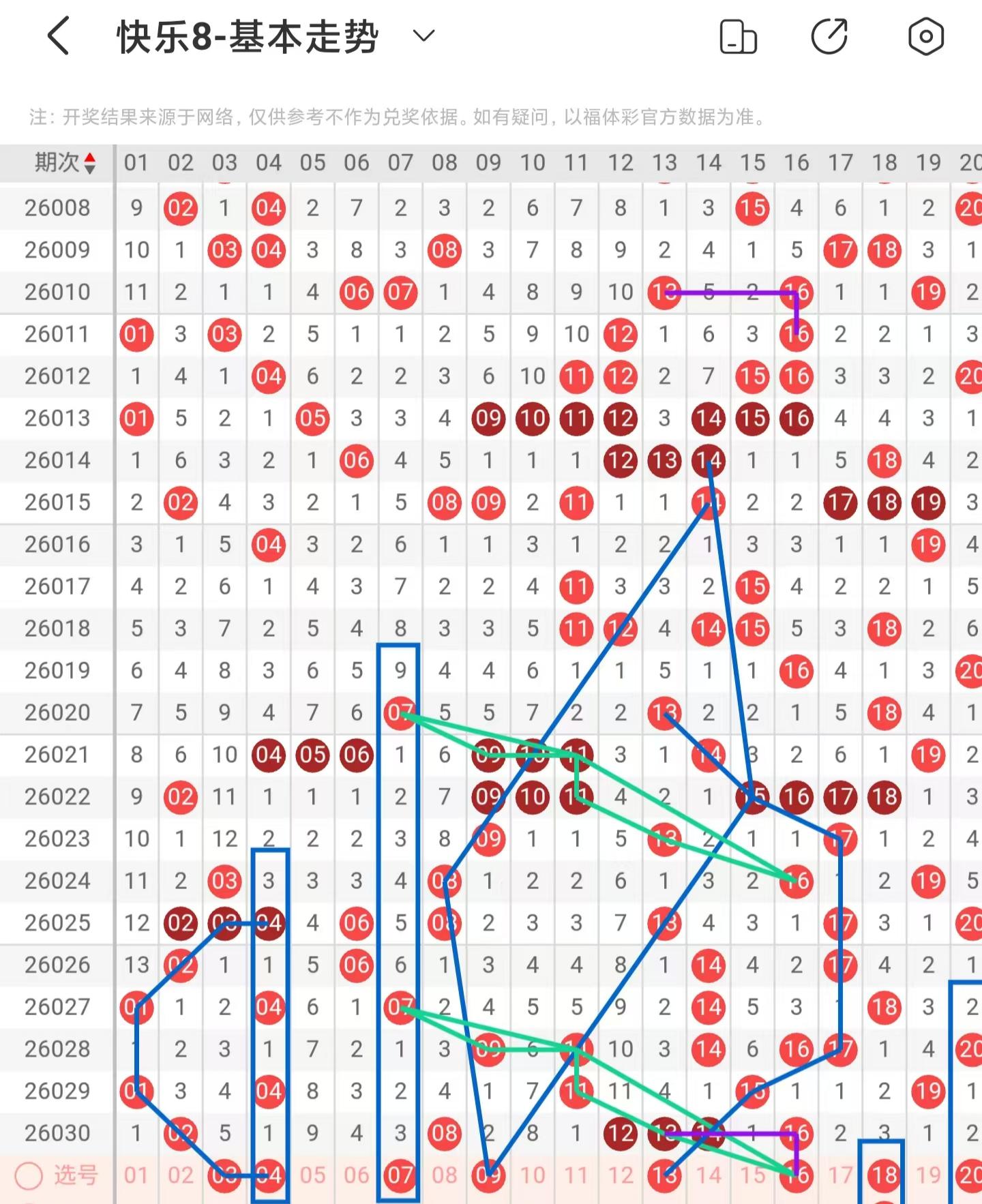Share the chart using the share icon
This screenshot has width=982, height=1204.
pyautogui.click(x=829, y=37)
